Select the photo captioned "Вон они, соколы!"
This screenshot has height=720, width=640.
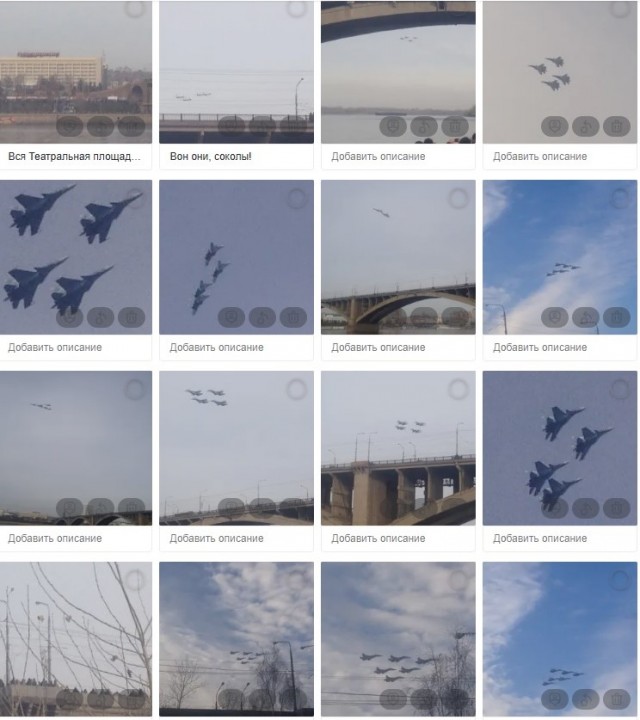coord(296,9)
